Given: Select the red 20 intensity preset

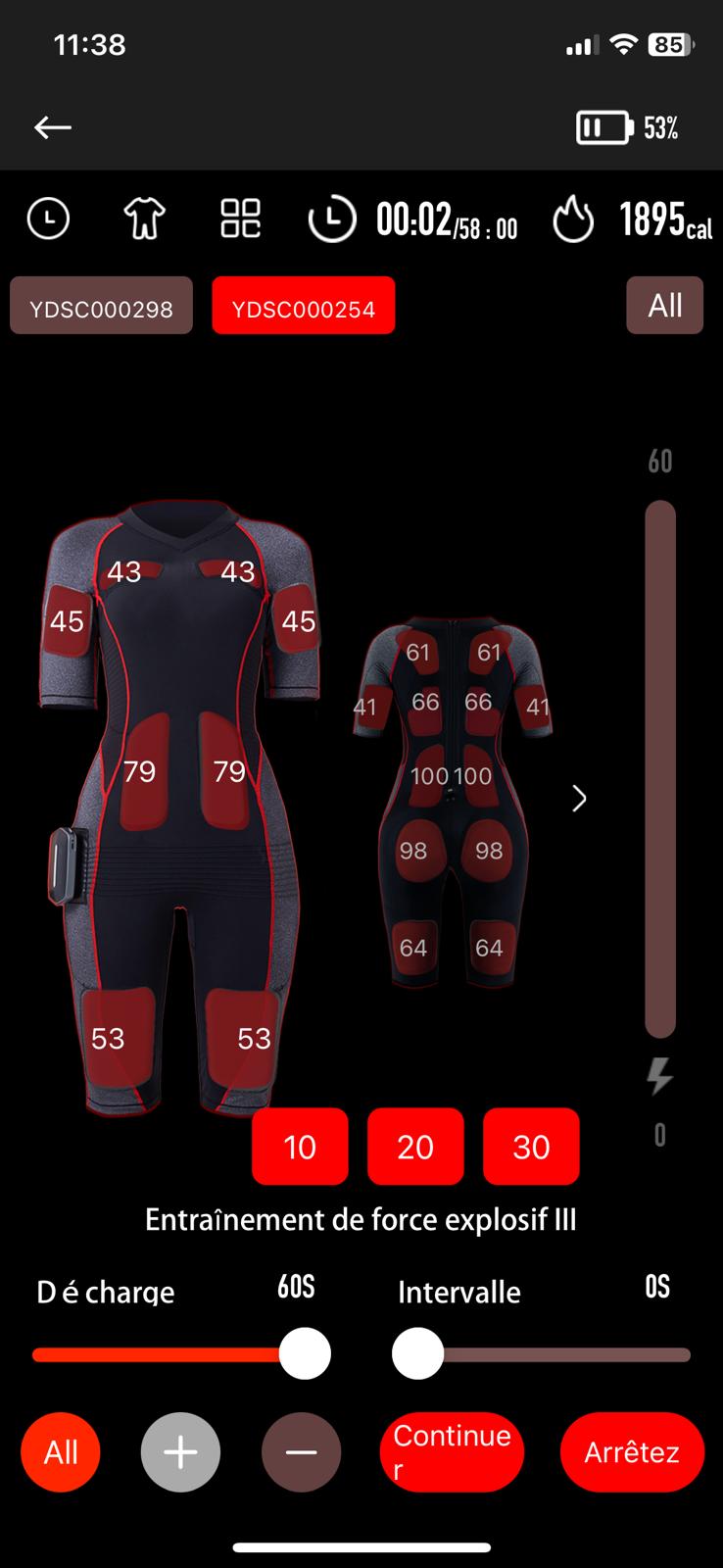Looking at the screenshot, I should click(415, 1146).
